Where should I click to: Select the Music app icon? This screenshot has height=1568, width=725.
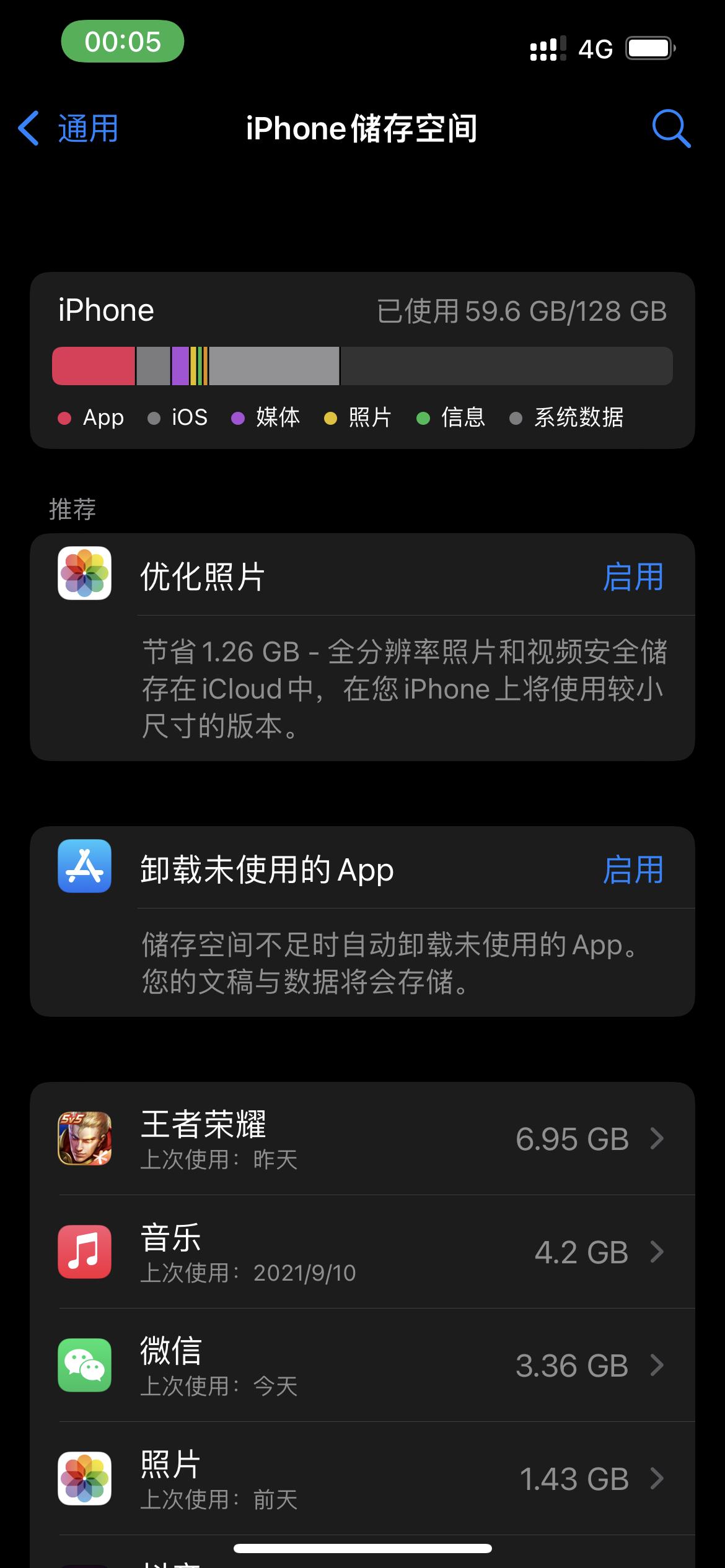click(x=84, y=1252)
